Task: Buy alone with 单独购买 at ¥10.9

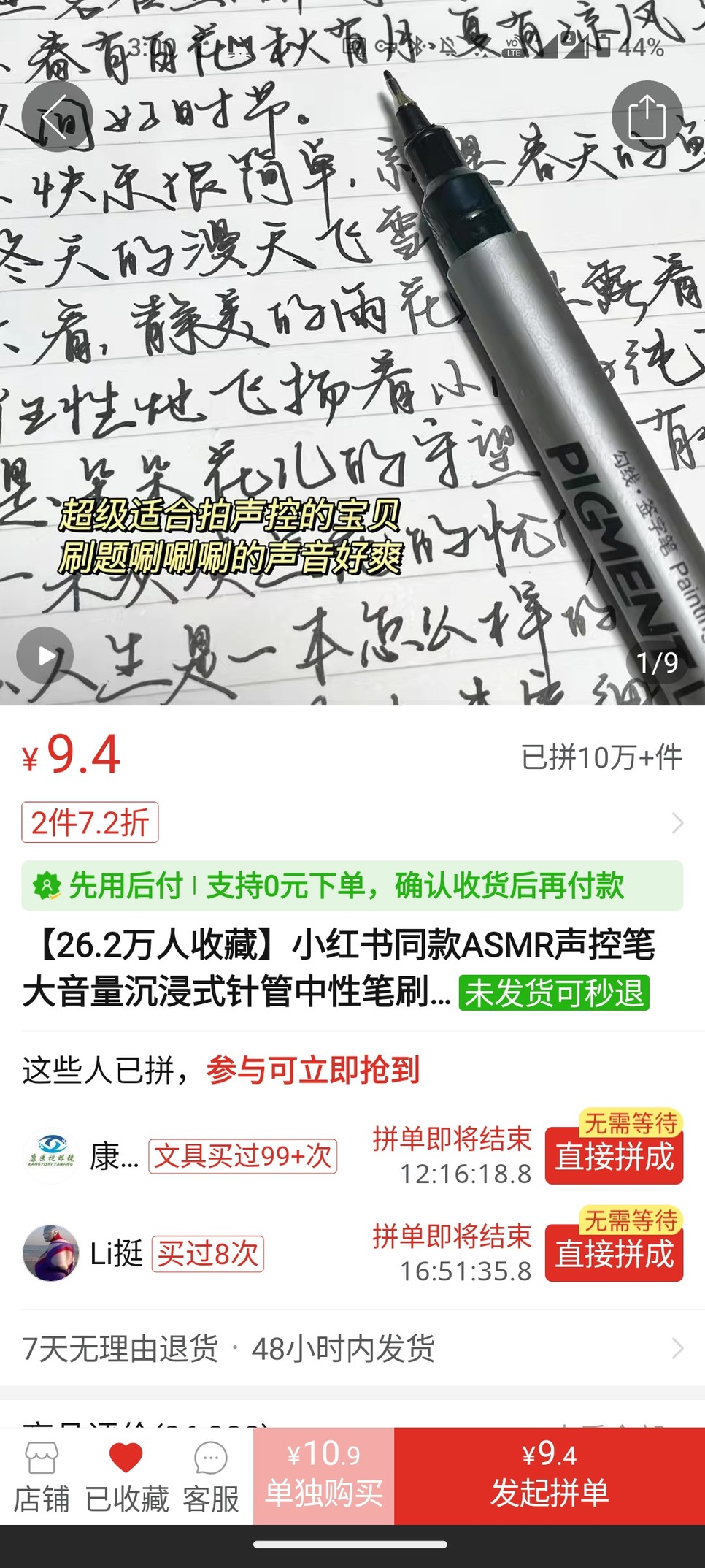Action: tap(323, 1475)
